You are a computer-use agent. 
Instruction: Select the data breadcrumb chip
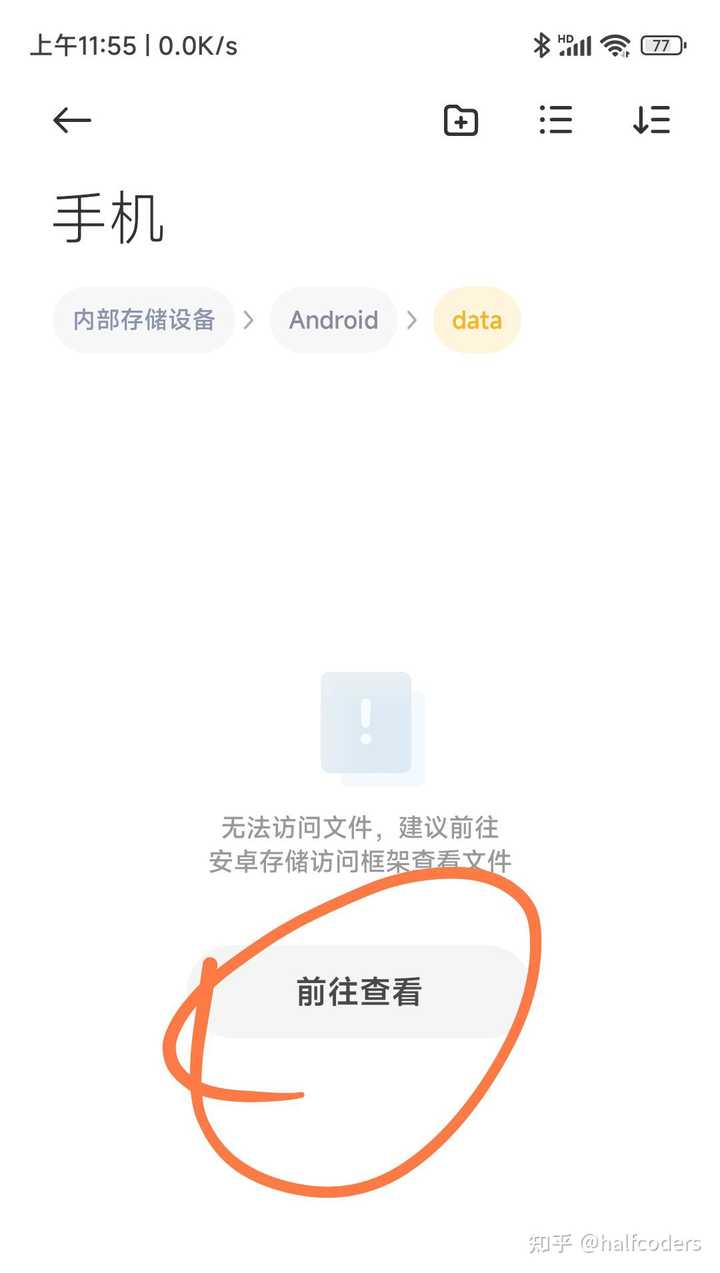tap(477, 320)
